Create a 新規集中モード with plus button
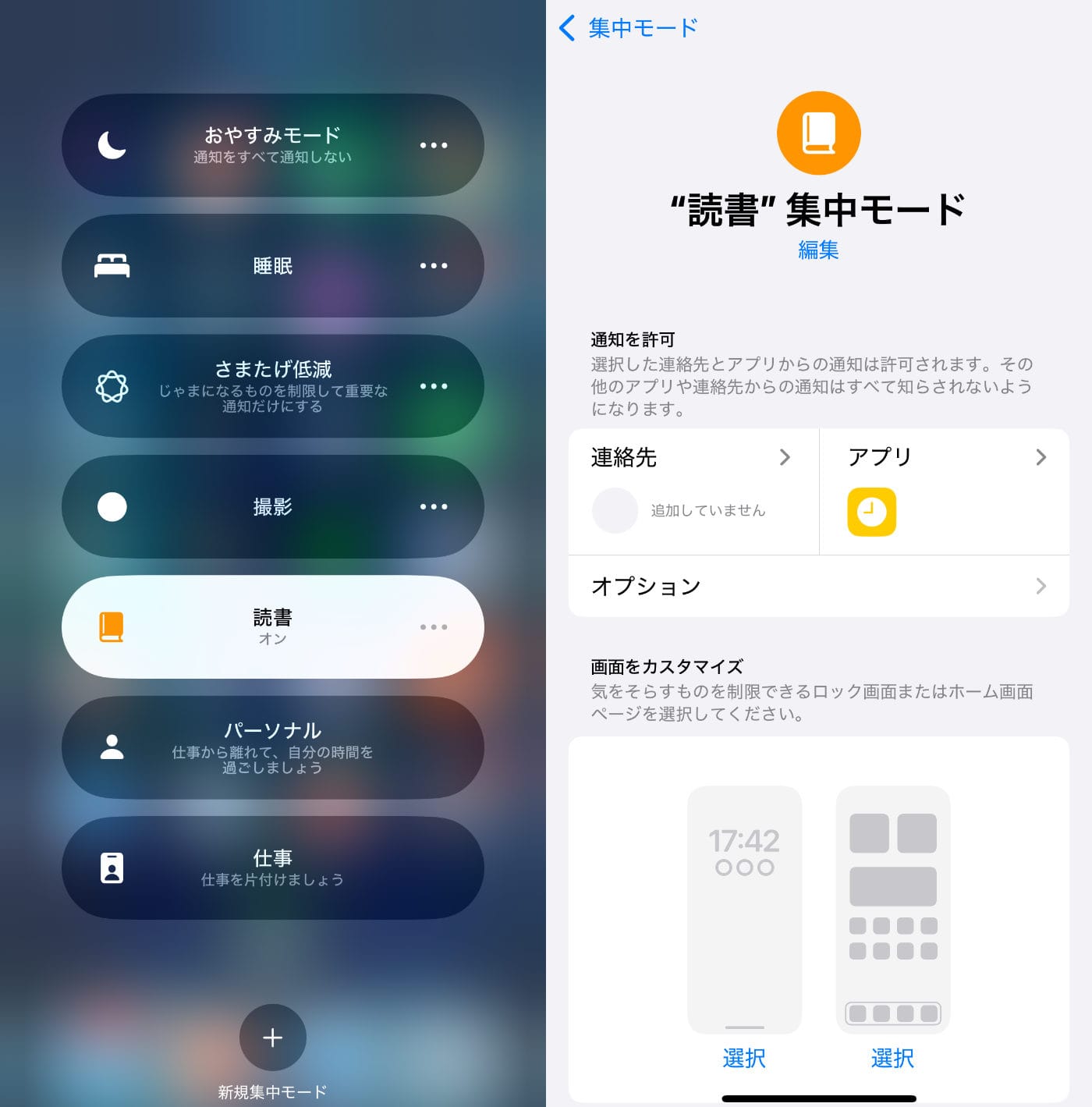 [272, 1038]
